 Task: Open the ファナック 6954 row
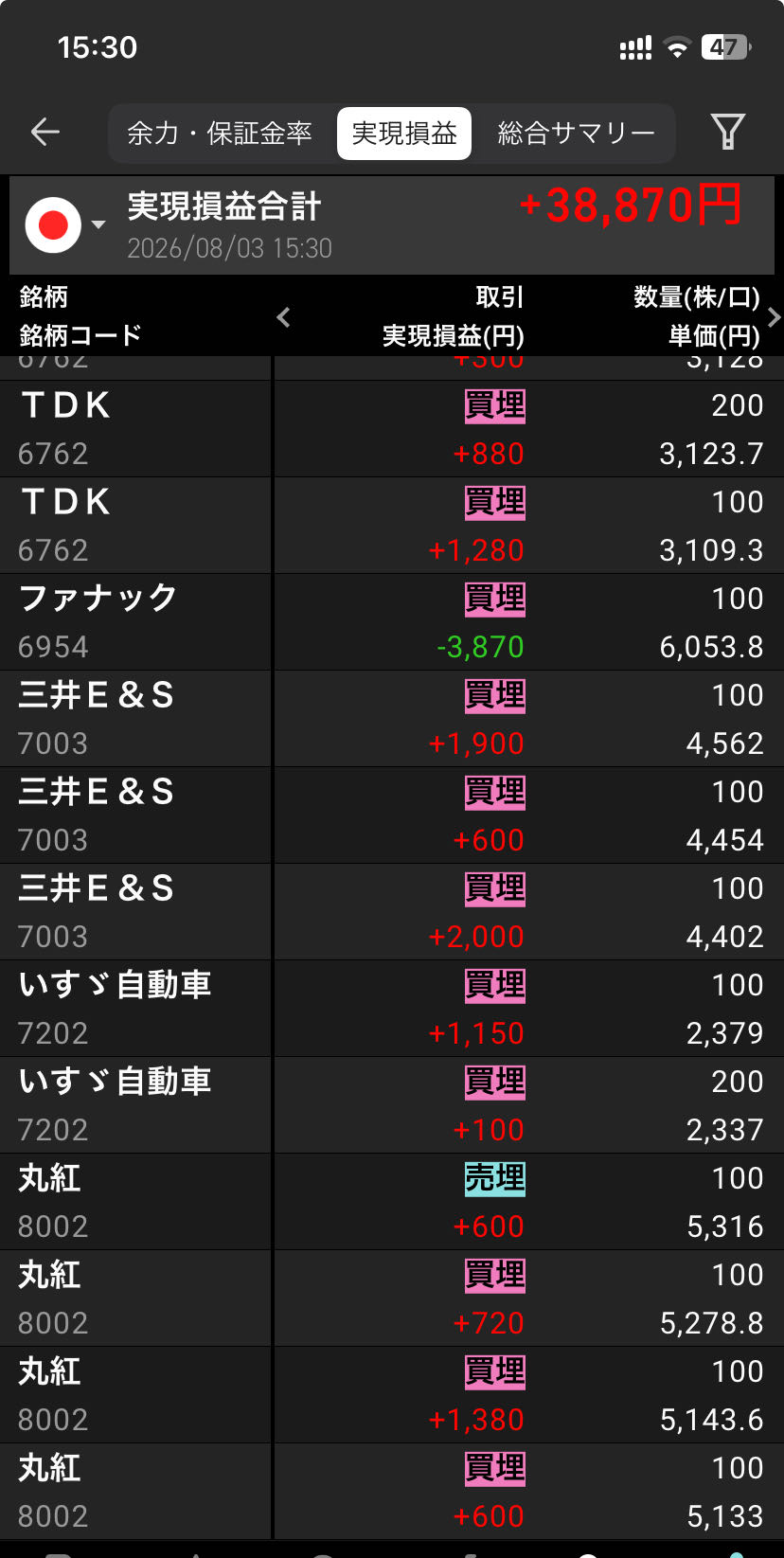(392, 622)
